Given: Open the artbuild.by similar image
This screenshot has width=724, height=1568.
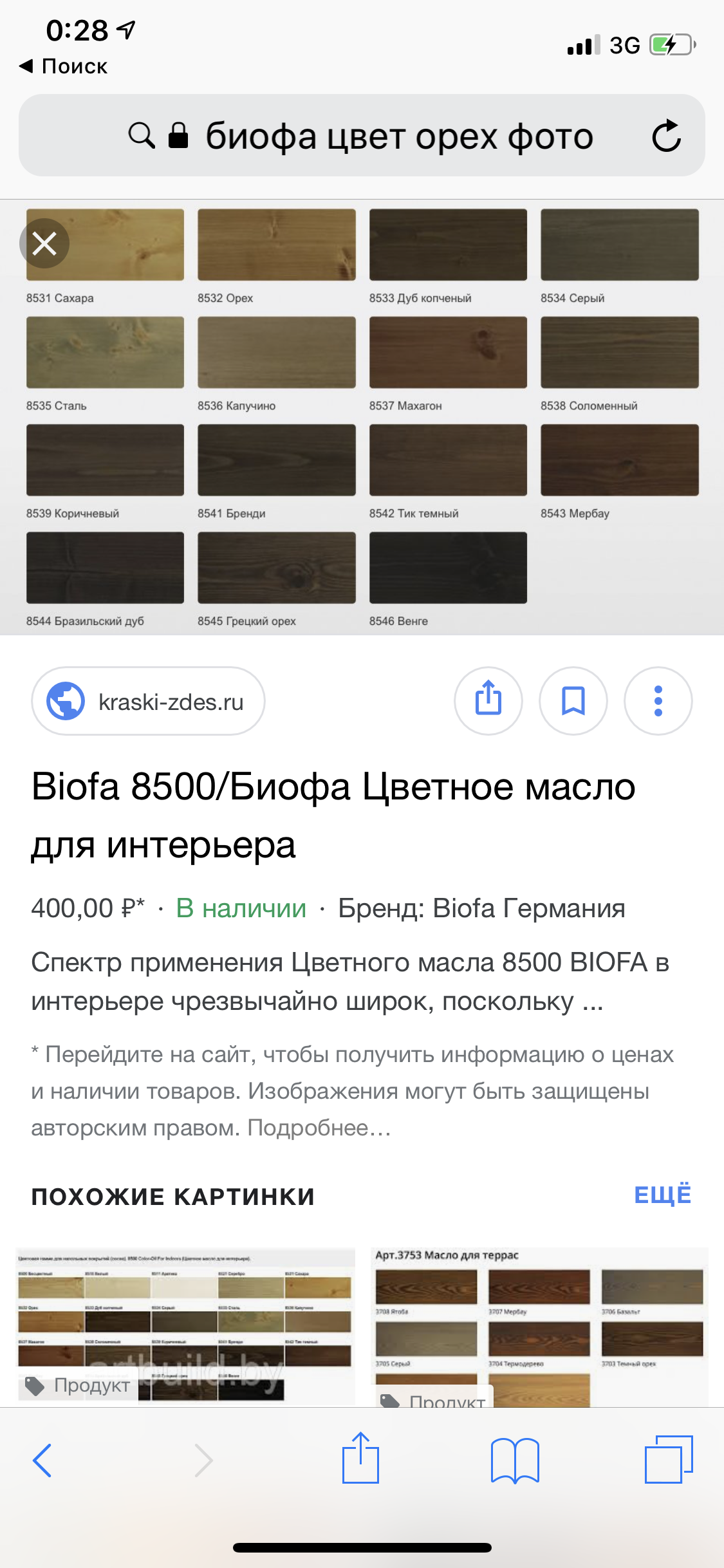Looking at the screenshot, I should [185, 1325].
